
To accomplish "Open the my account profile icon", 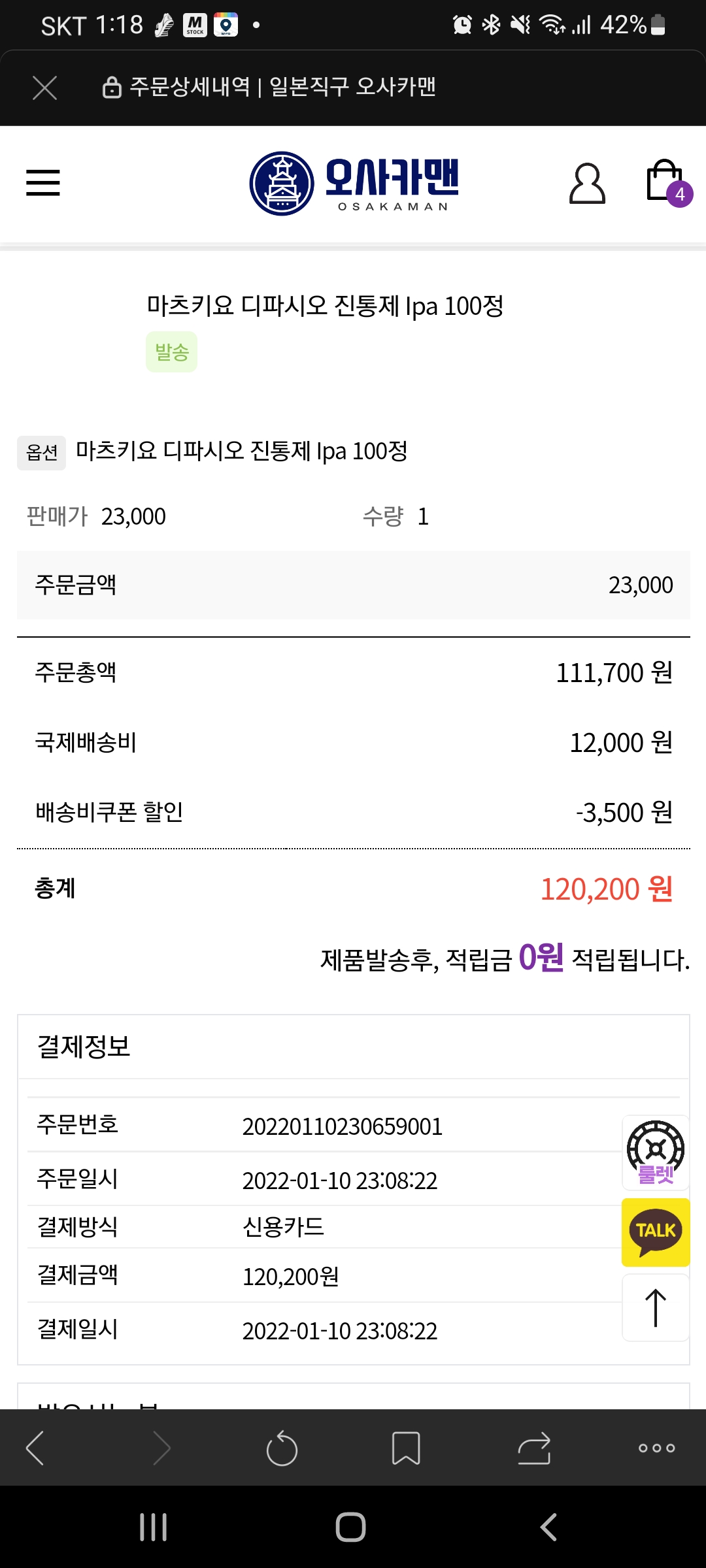I will [x=587, y=184].
